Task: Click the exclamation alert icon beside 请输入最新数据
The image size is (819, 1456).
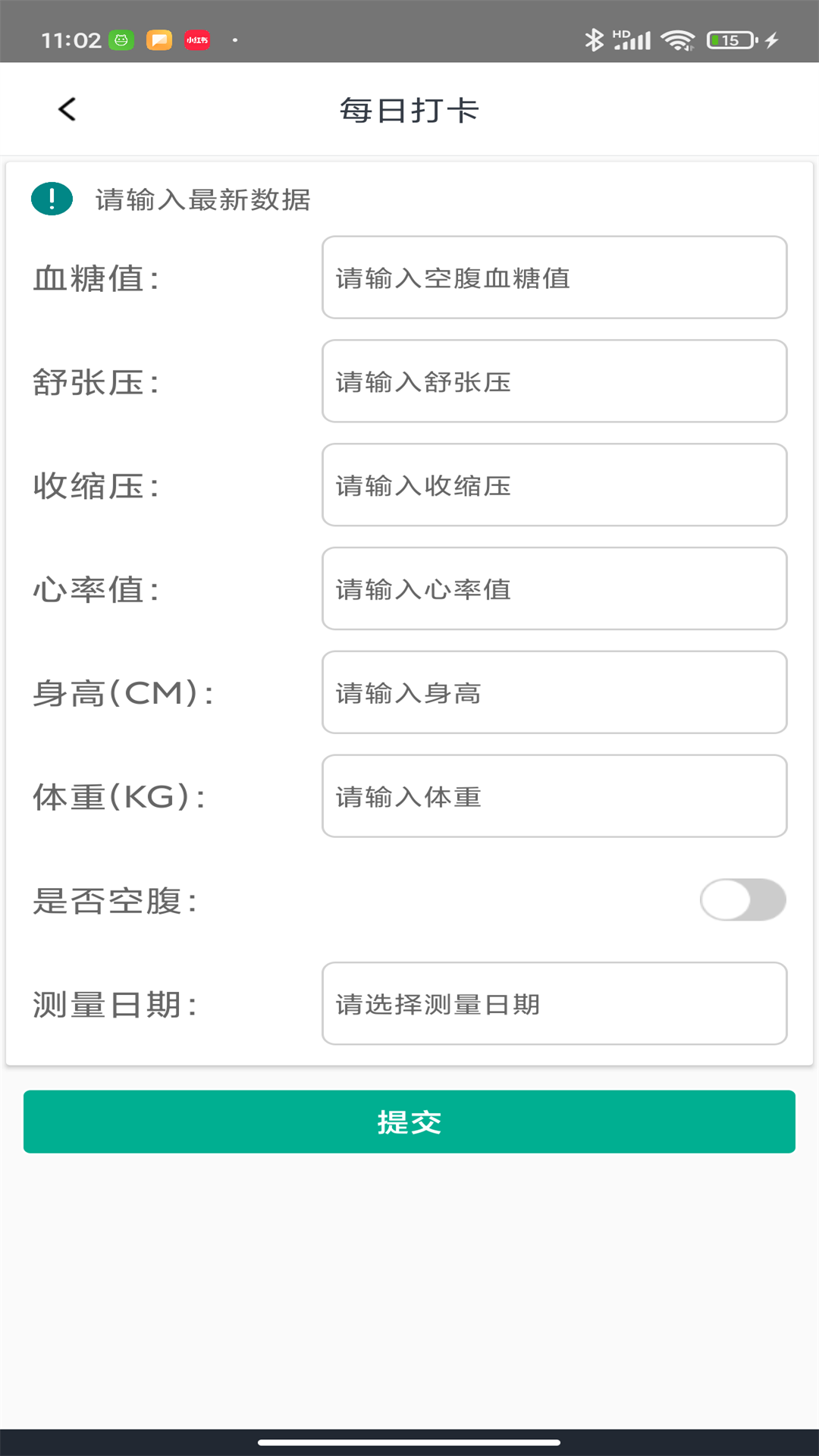Action: (51, 199)
